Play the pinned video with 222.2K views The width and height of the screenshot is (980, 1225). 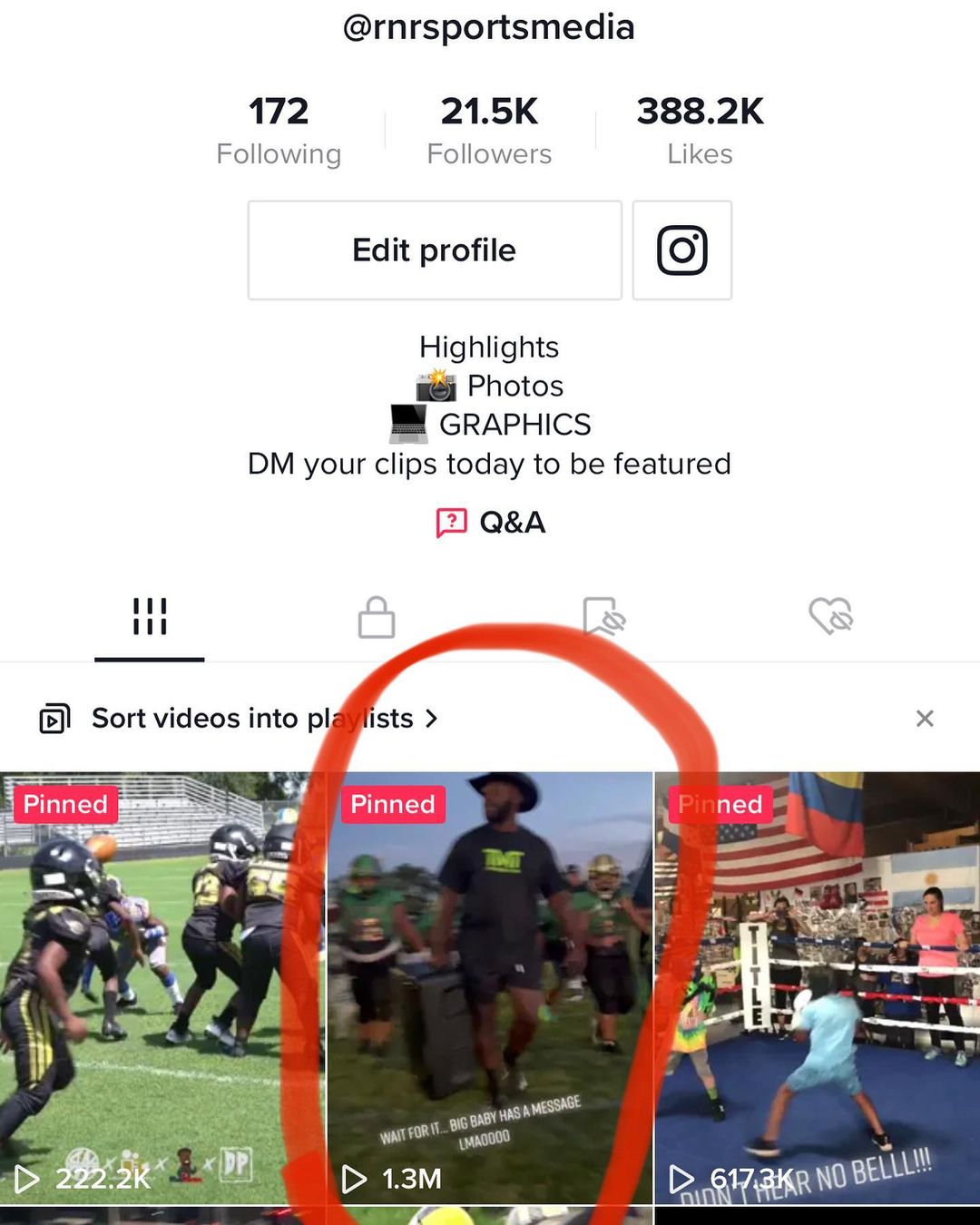162,988
